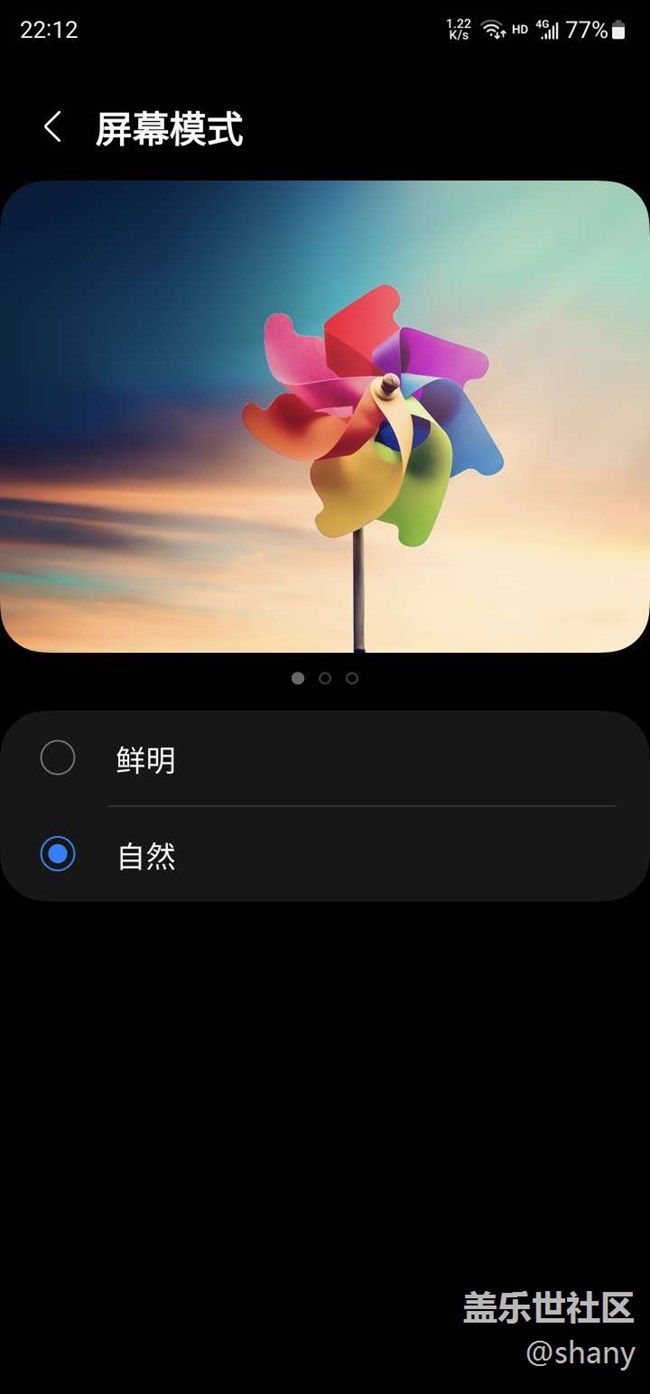The width and height of the screenshot is (650, 1394).
Task: Select the 鲜明 screen mode
Action: pos(58,758)
